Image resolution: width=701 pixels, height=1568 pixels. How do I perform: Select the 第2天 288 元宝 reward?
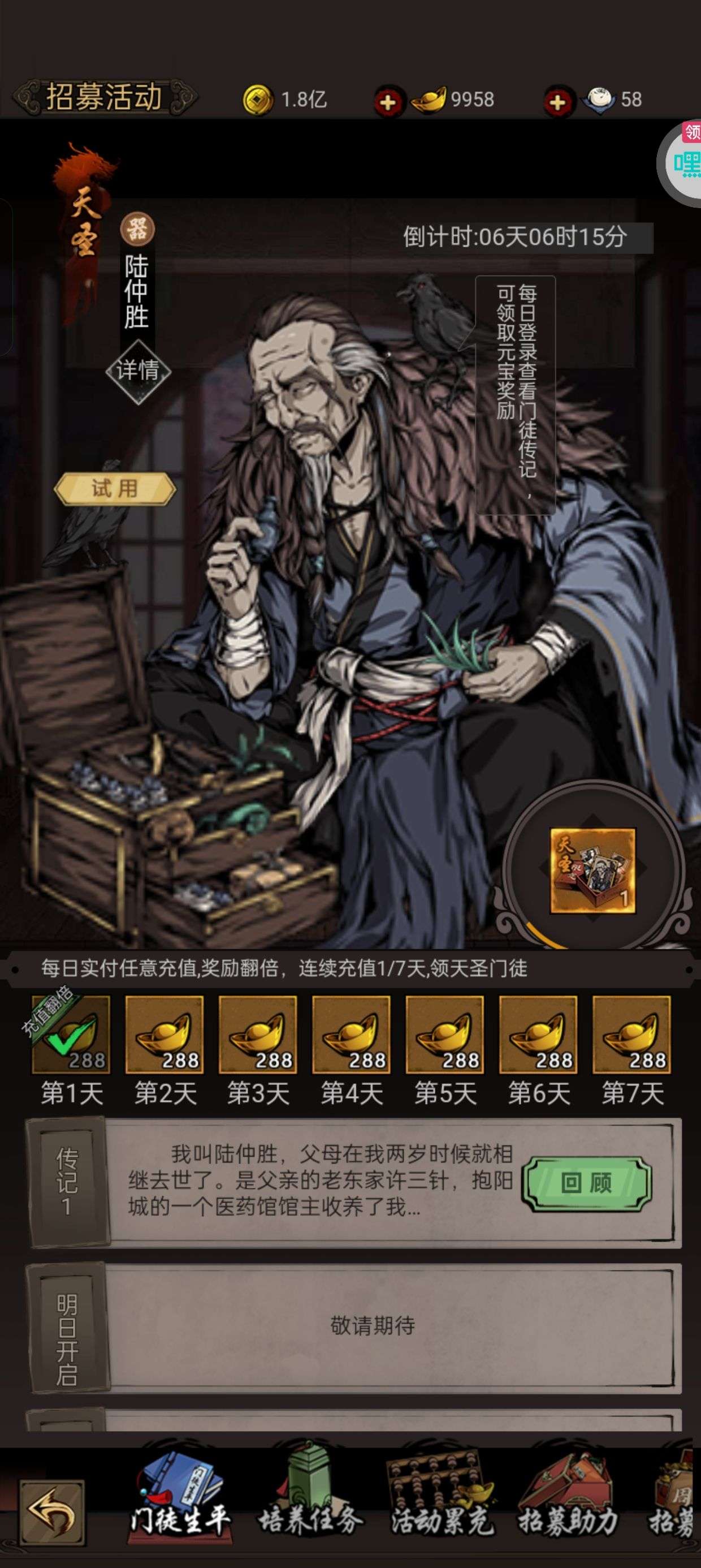[x=165, y=1035]
